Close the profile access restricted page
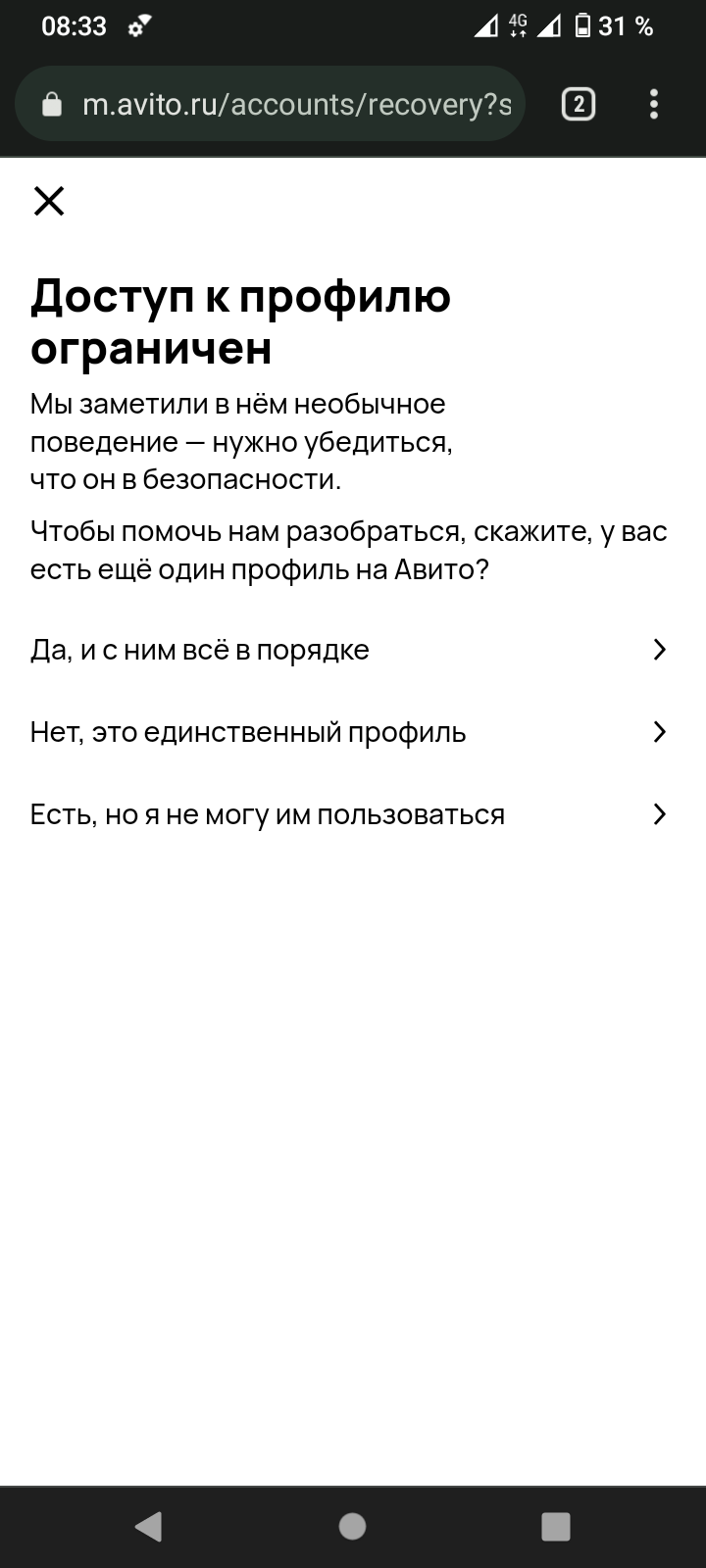Screen dimensions: 706x1568 [49, 201]
